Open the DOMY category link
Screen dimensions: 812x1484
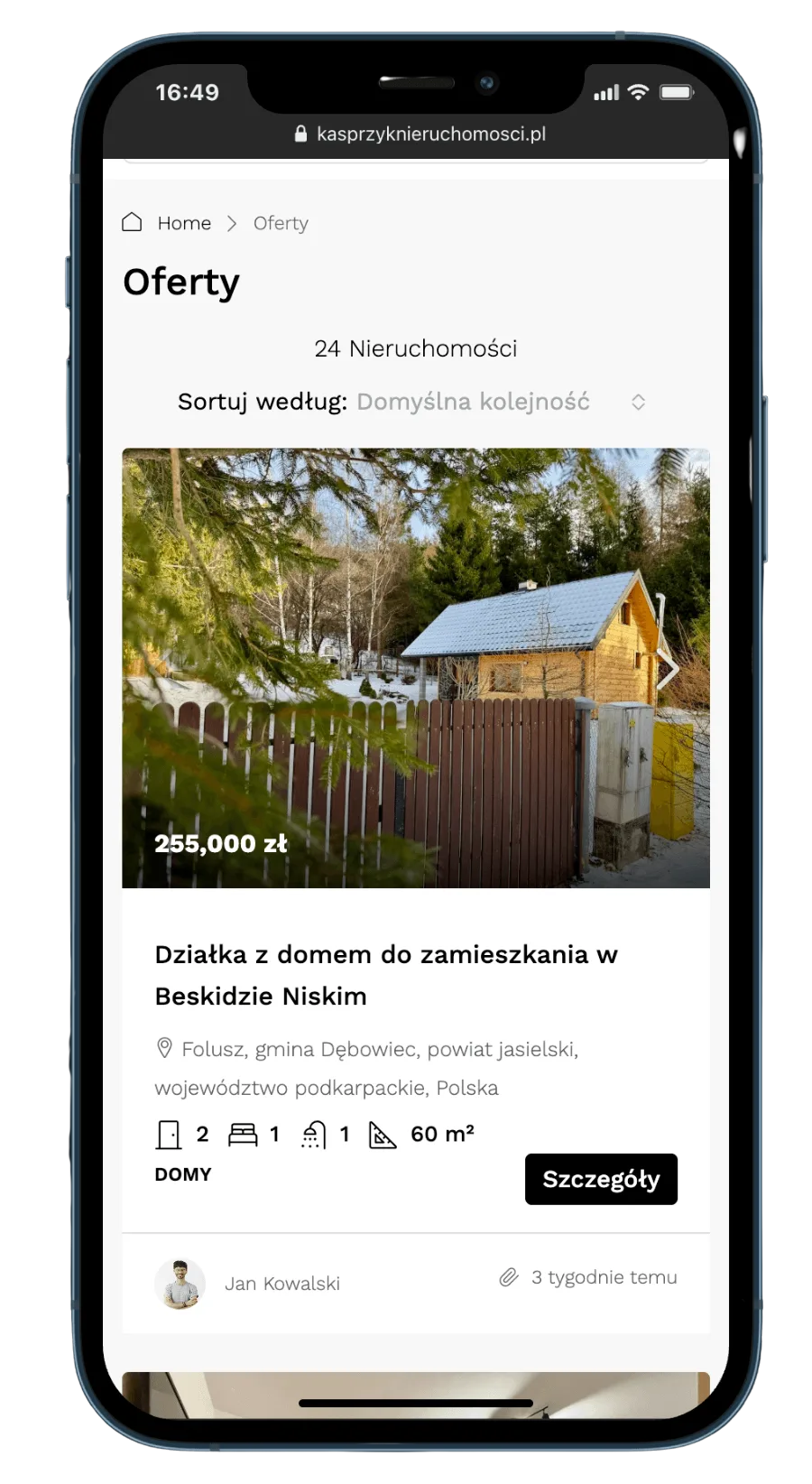click(183, 1174)
